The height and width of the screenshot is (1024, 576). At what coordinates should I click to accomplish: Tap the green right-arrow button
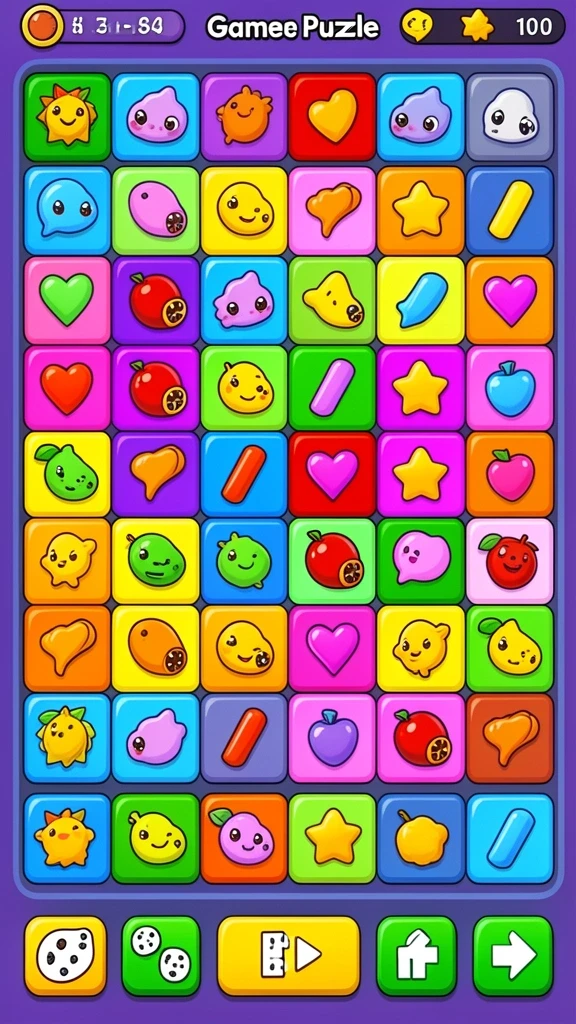[513, 955]
